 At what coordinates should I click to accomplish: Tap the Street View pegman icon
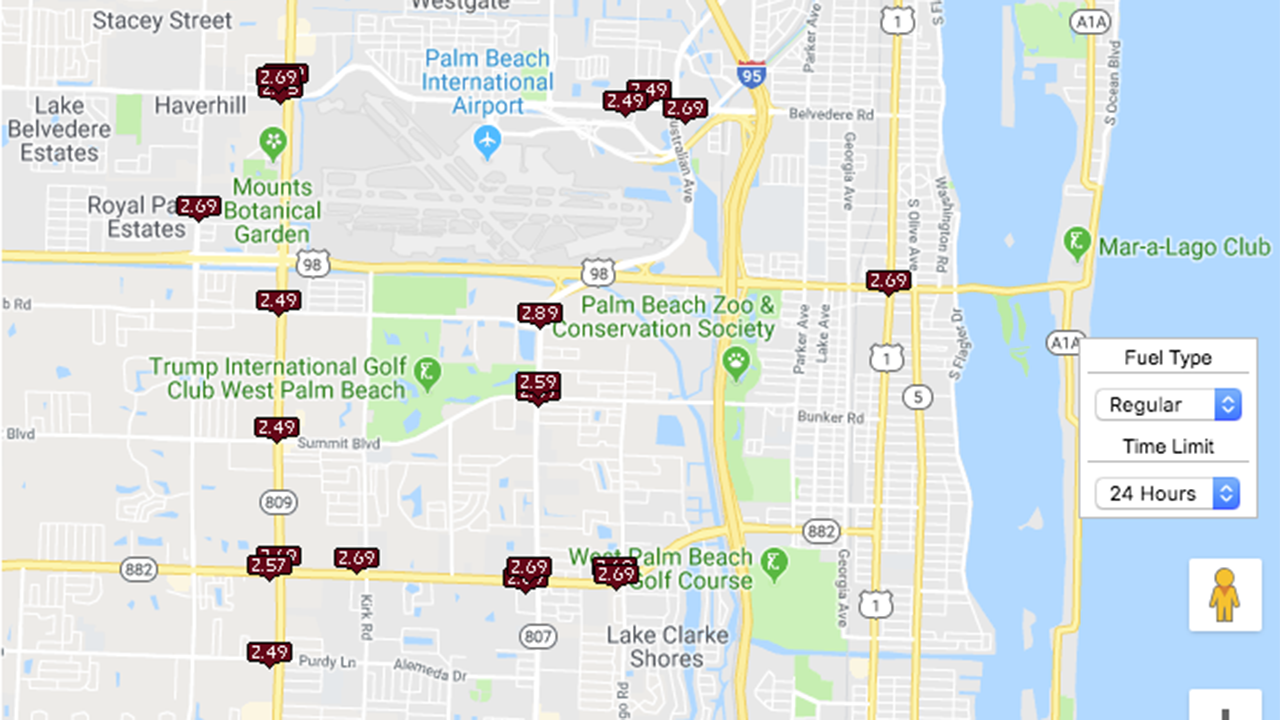click(x=1224, y=595)
